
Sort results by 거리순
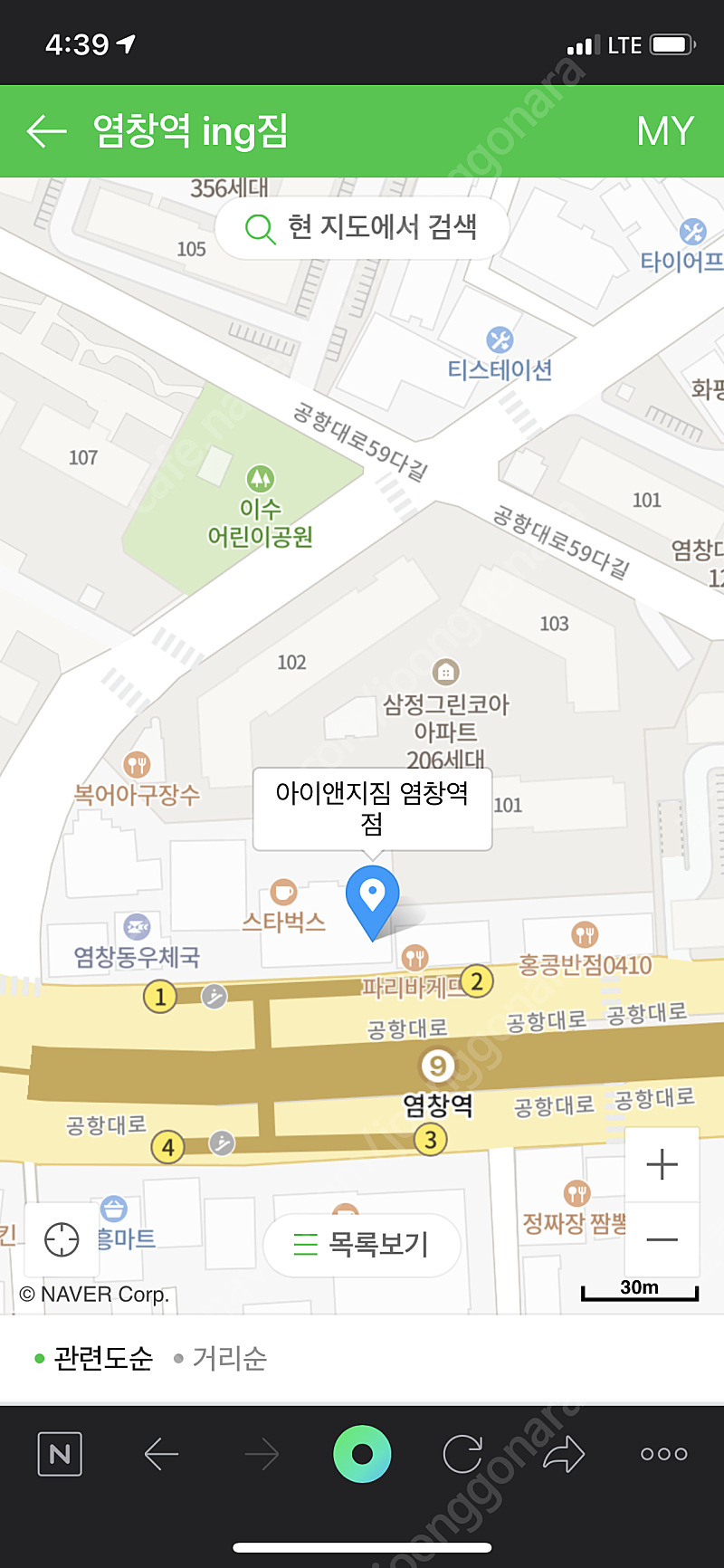pos(221,1358)
